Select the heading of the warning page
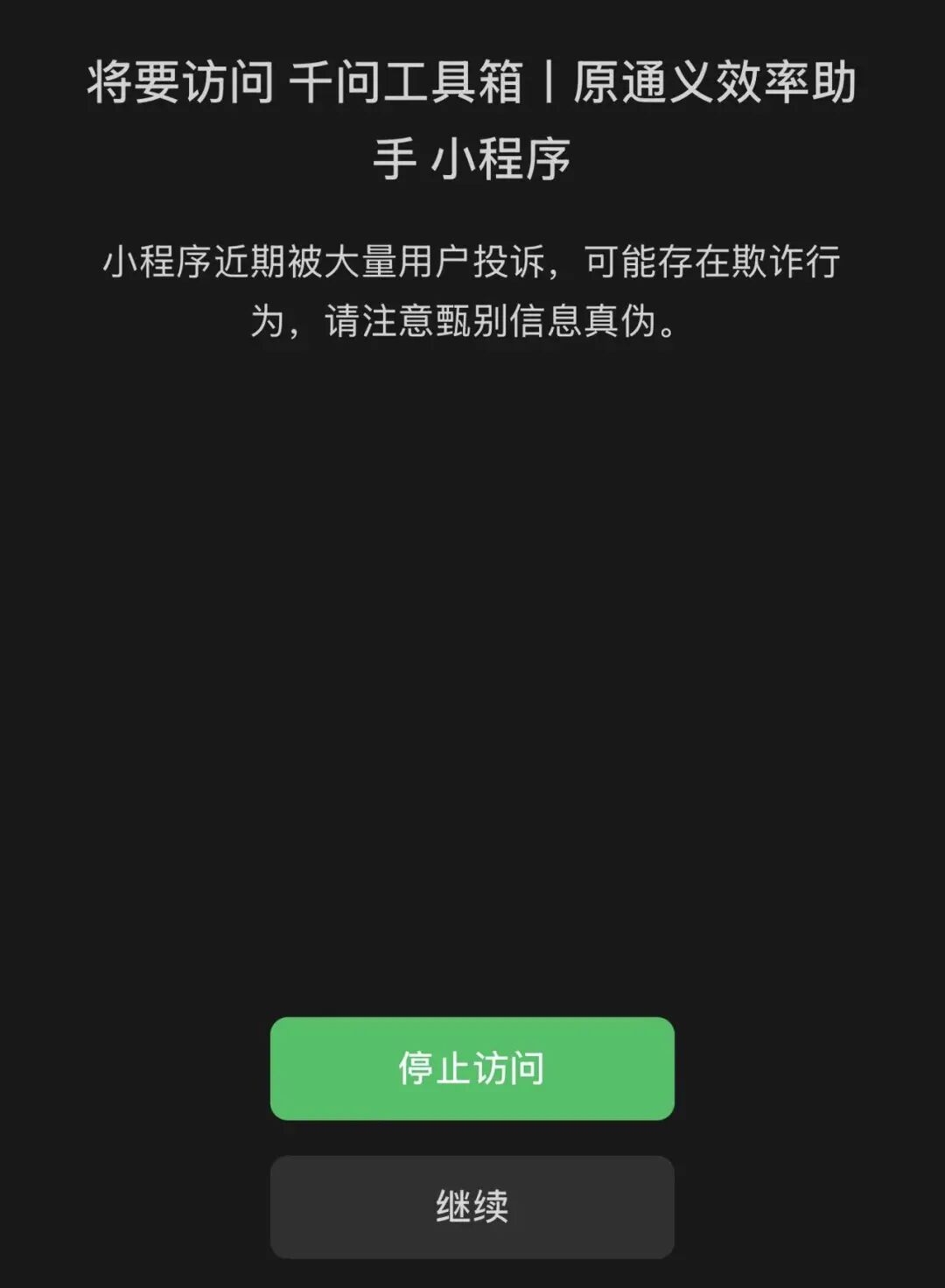The width and height of the screenshot is (945, 1288). [472, 122]
